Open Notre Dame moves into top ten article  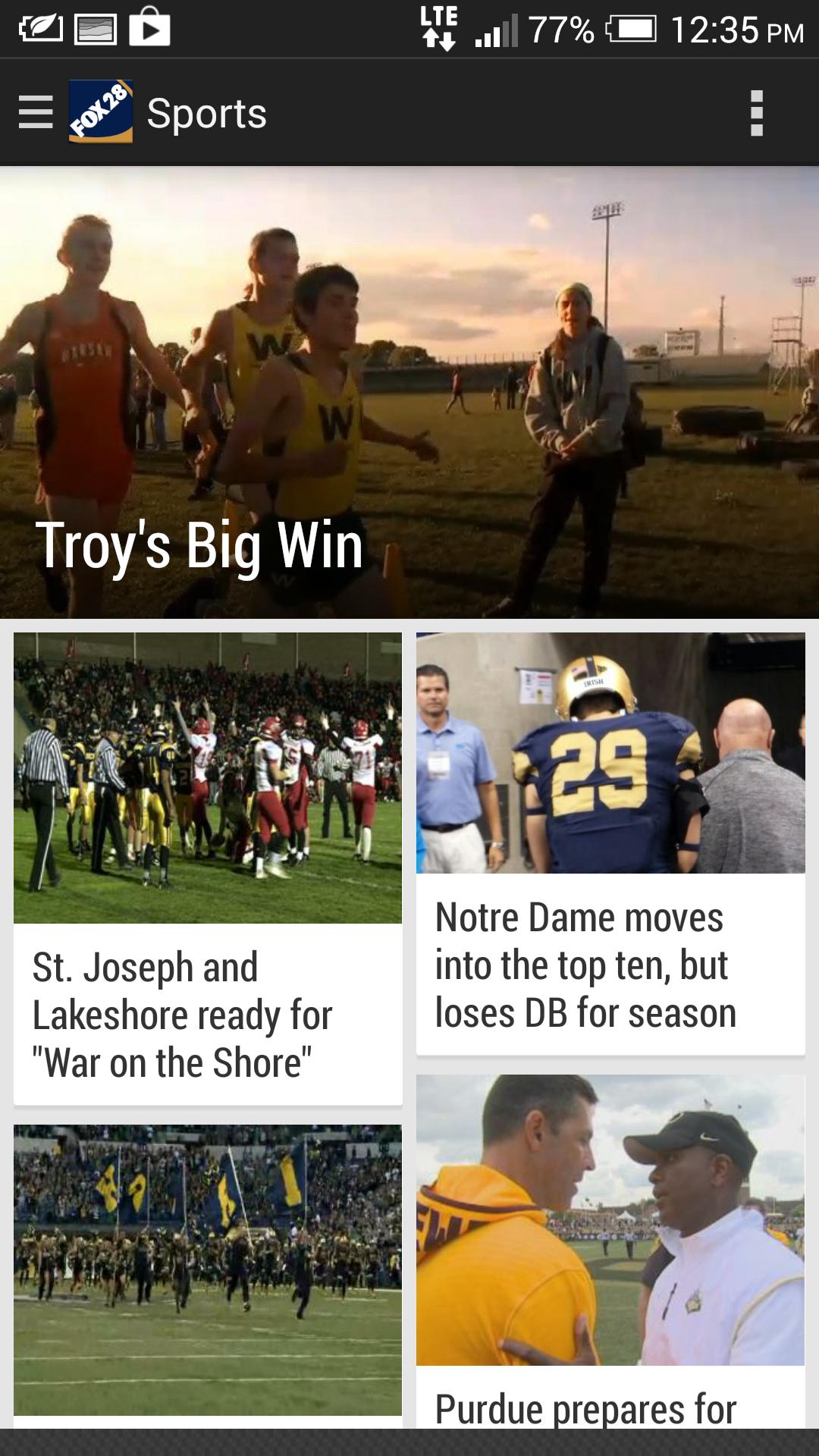pyautogui.click(x=610, y=842)
